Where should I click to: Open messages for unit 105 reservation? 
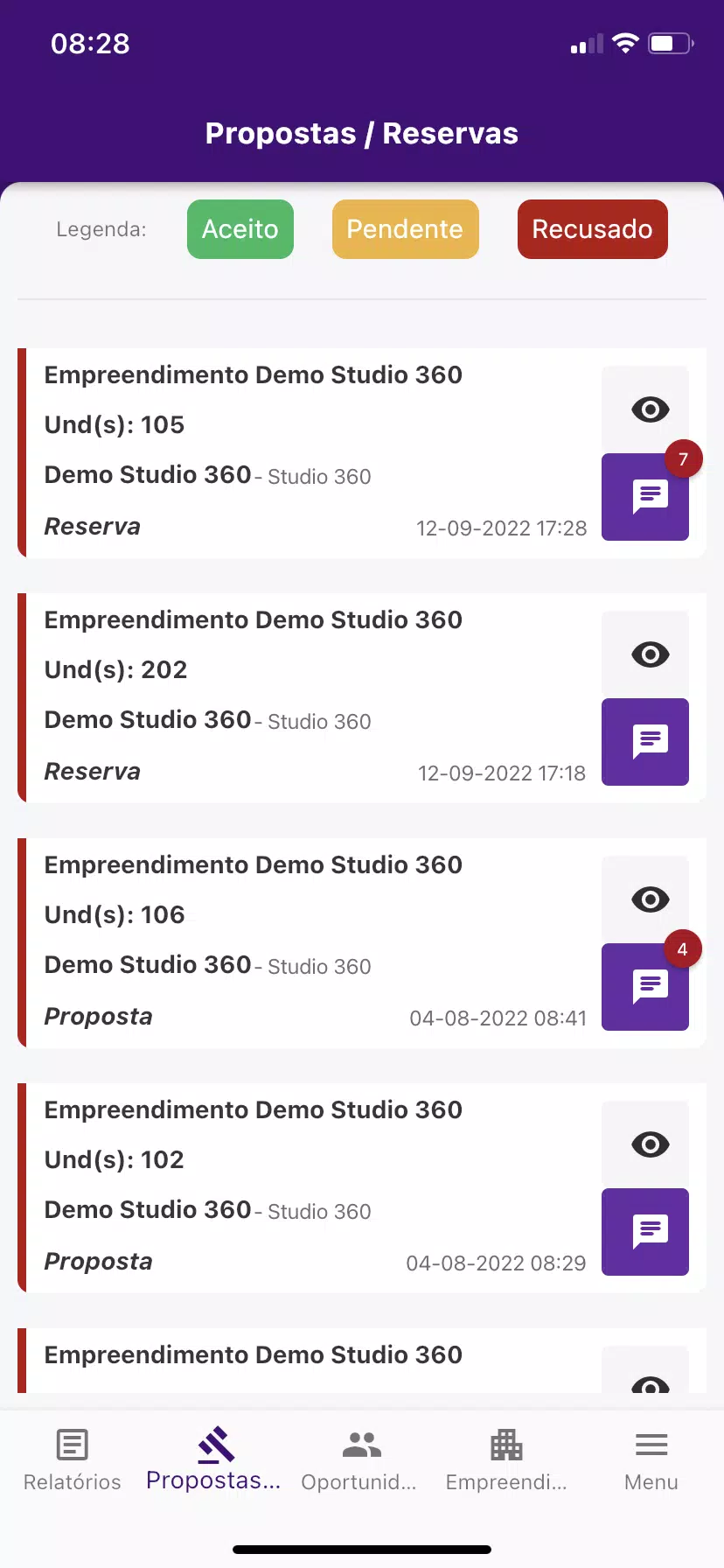pyautogui.click(x=645, y=497)
